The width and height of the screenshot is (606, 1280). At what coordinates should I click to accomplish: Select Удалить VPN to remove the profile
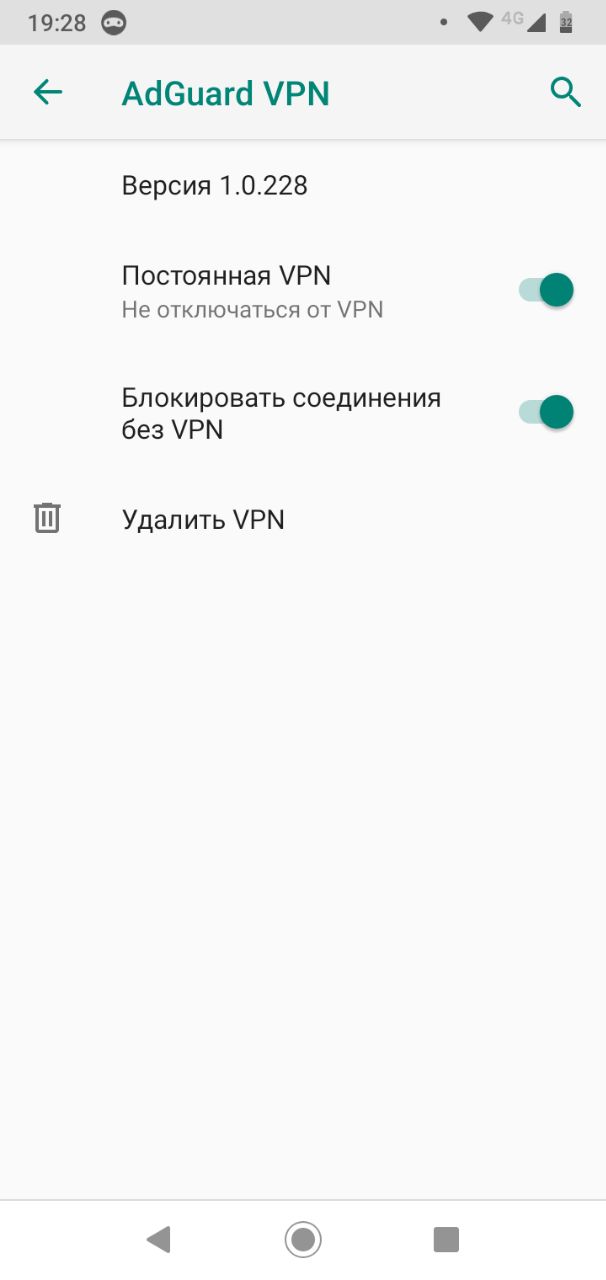click(303, 519)
